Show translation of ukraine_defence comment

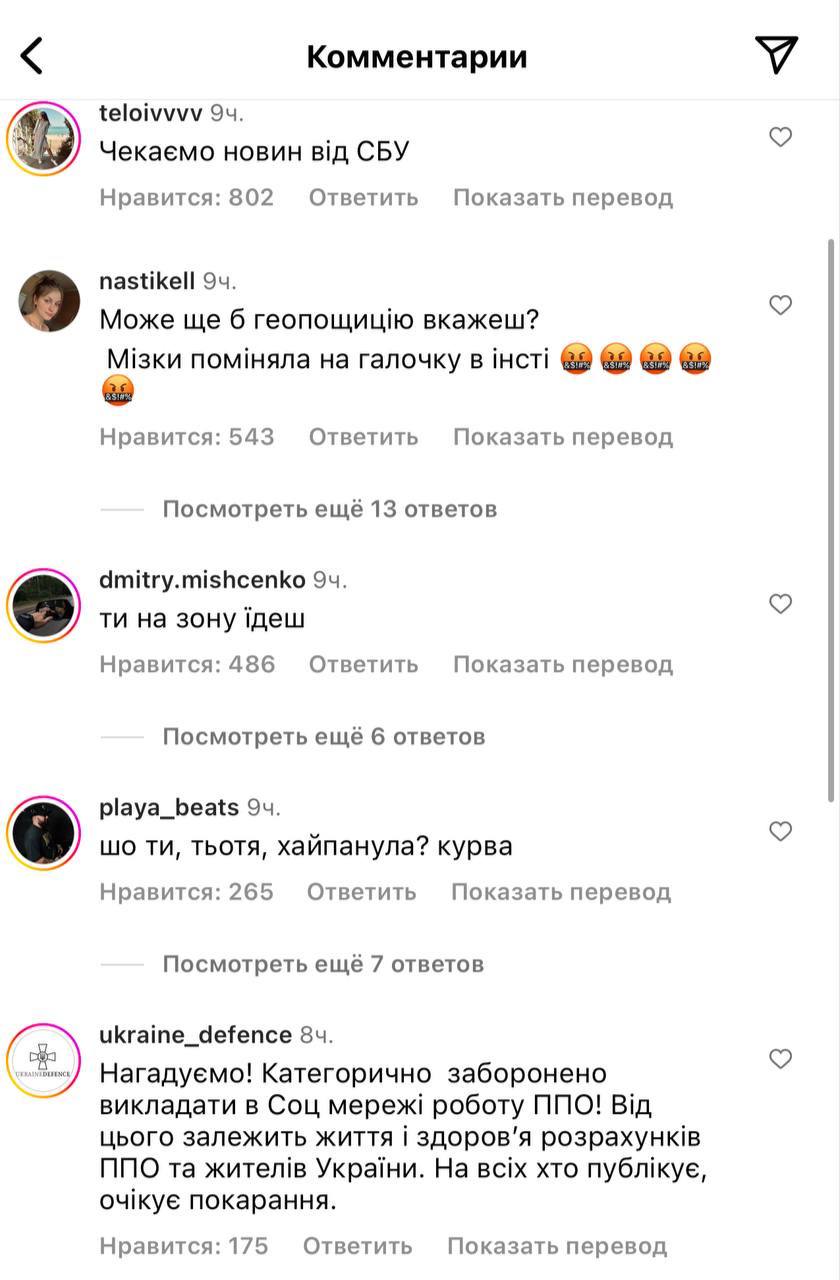point(556,1246)
